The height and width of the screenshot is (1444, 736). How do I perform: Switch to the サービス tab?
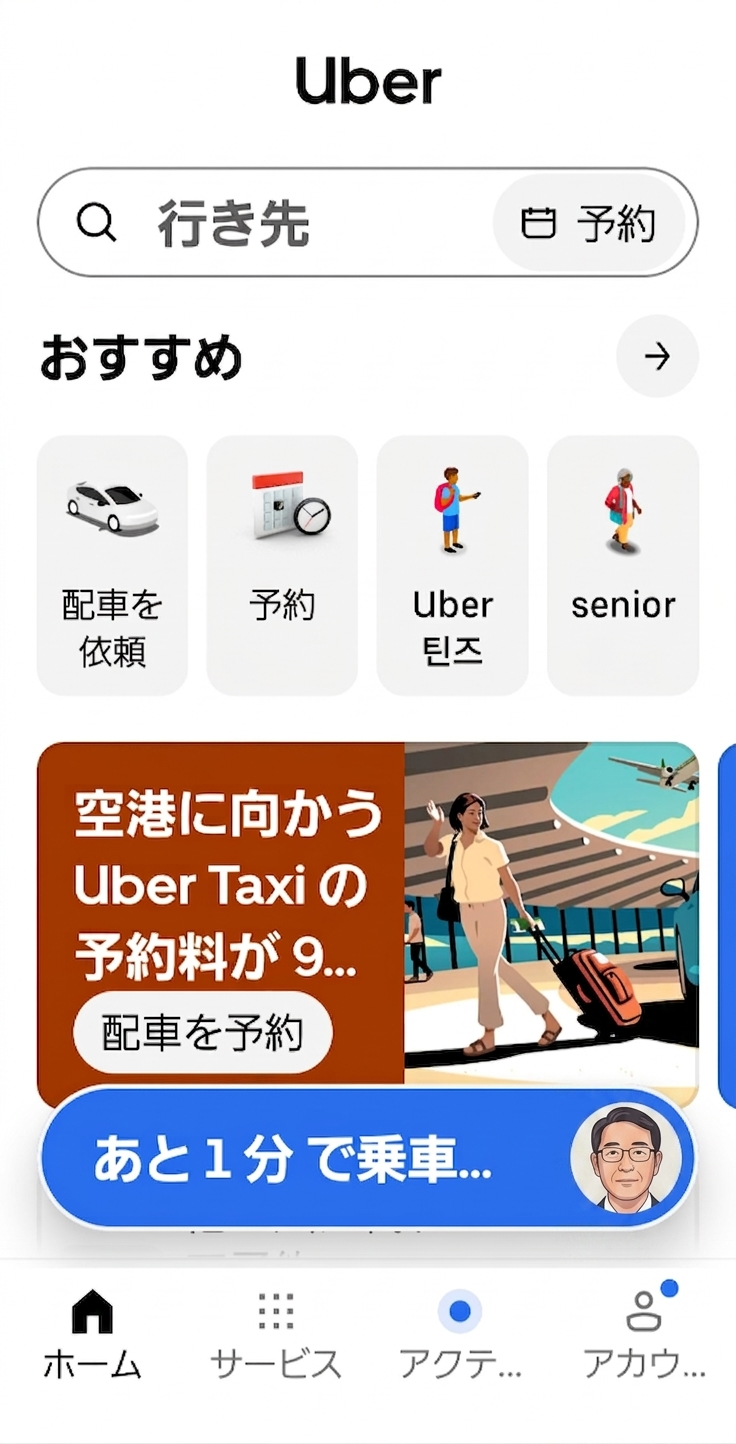click(x=275, y=1334)
